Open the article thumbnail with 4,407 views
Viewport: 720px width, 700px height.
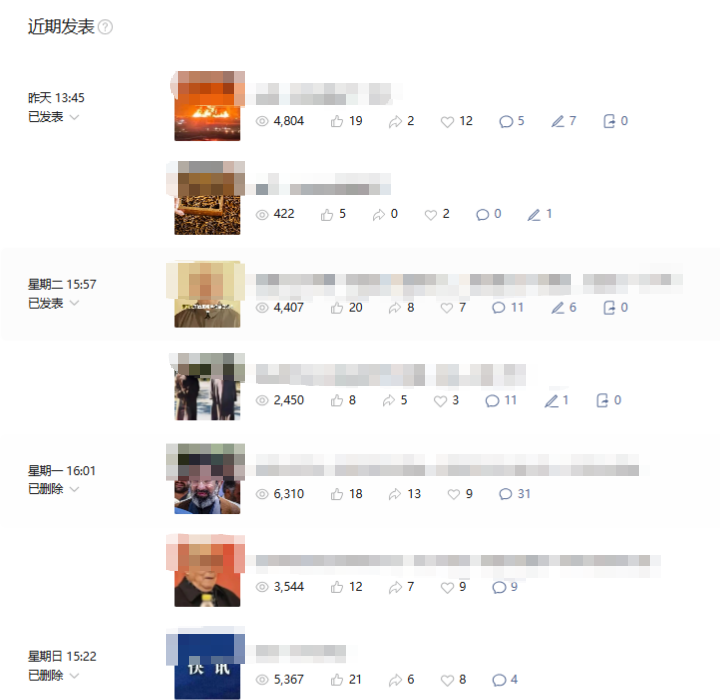tap(207, 294)
